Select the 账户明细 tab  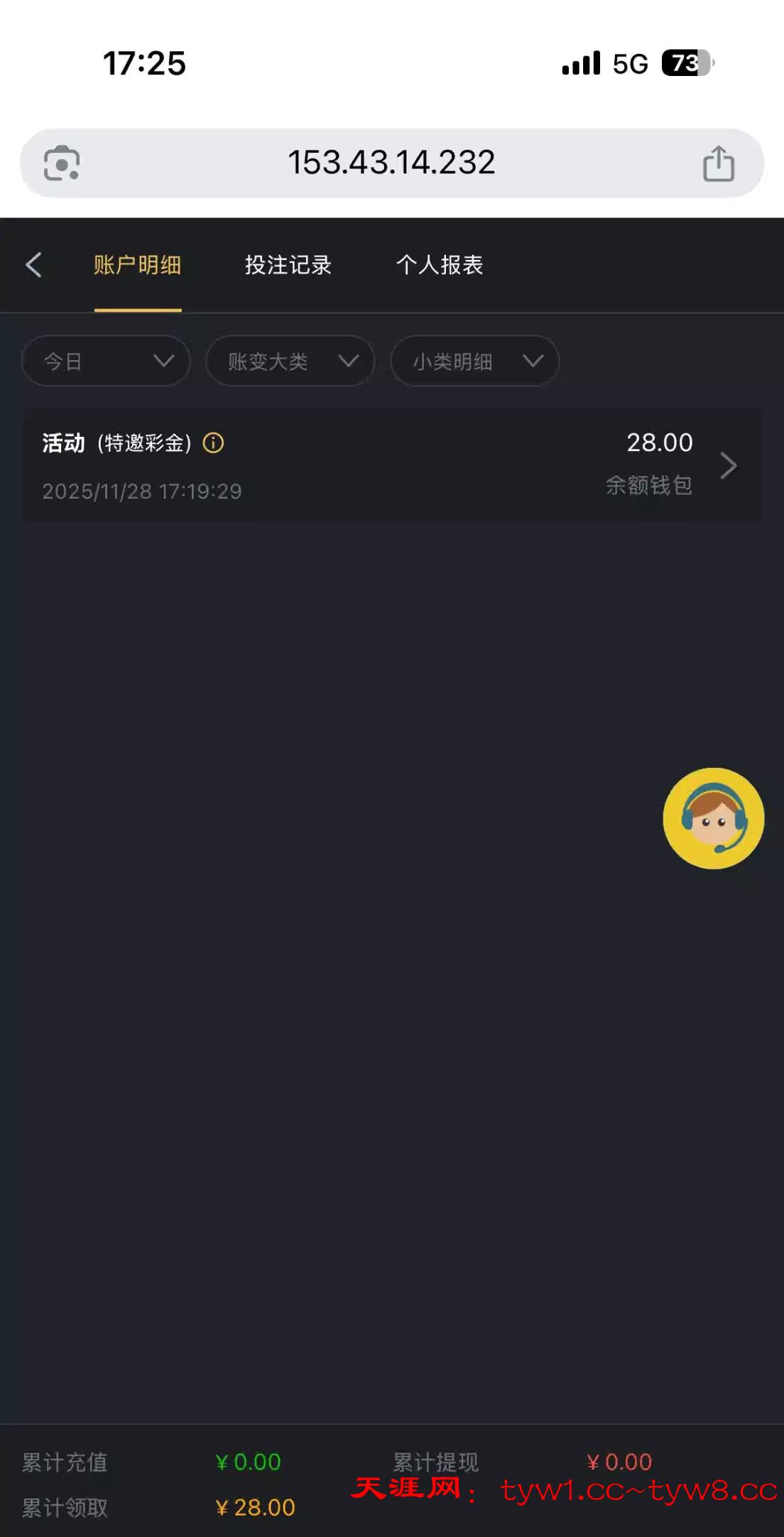point(138,265)
